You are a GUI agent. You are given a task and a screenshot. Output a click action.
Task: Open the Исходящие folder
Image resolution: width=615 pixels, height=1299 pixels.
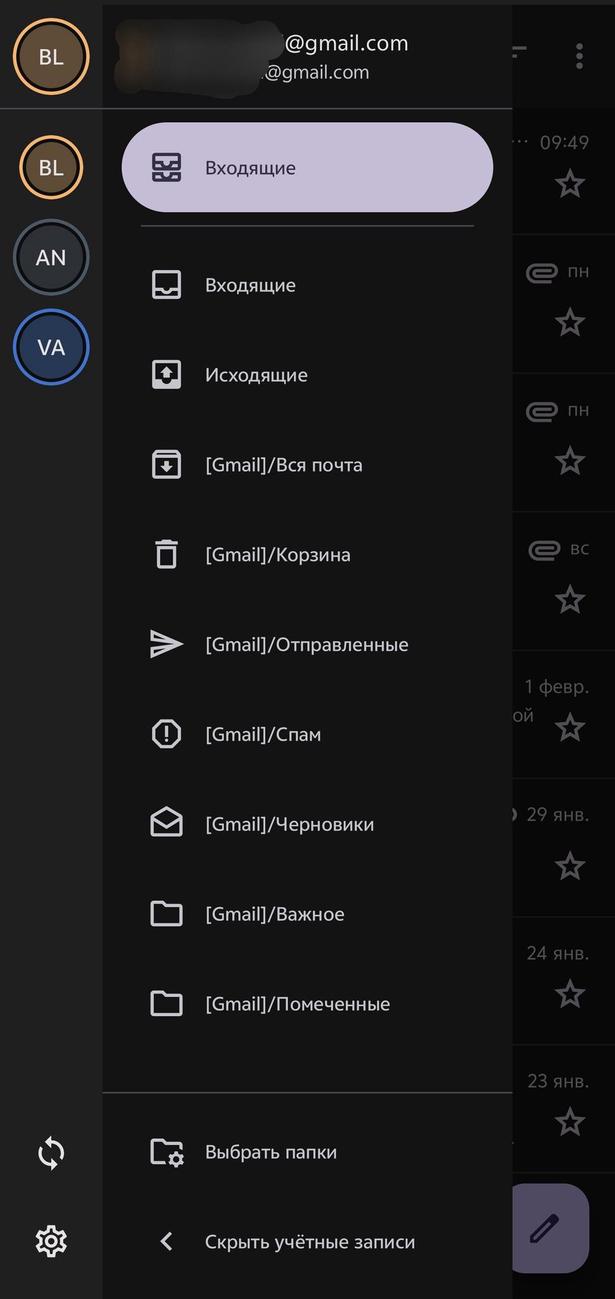[307, 375]
